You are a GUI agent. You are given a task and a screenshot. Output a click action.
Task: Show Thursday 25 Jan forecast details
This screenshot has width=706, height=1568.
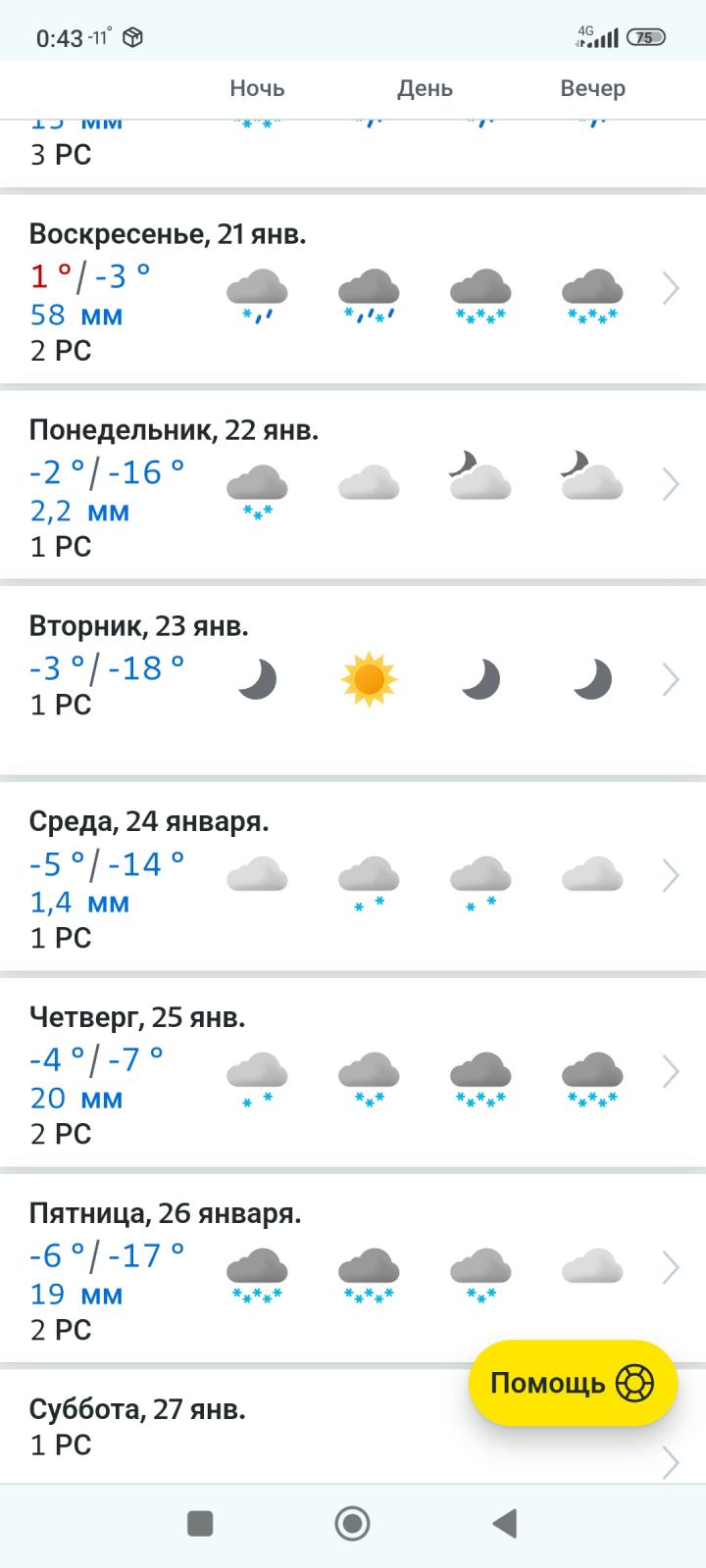click(x=353, y=1073)
